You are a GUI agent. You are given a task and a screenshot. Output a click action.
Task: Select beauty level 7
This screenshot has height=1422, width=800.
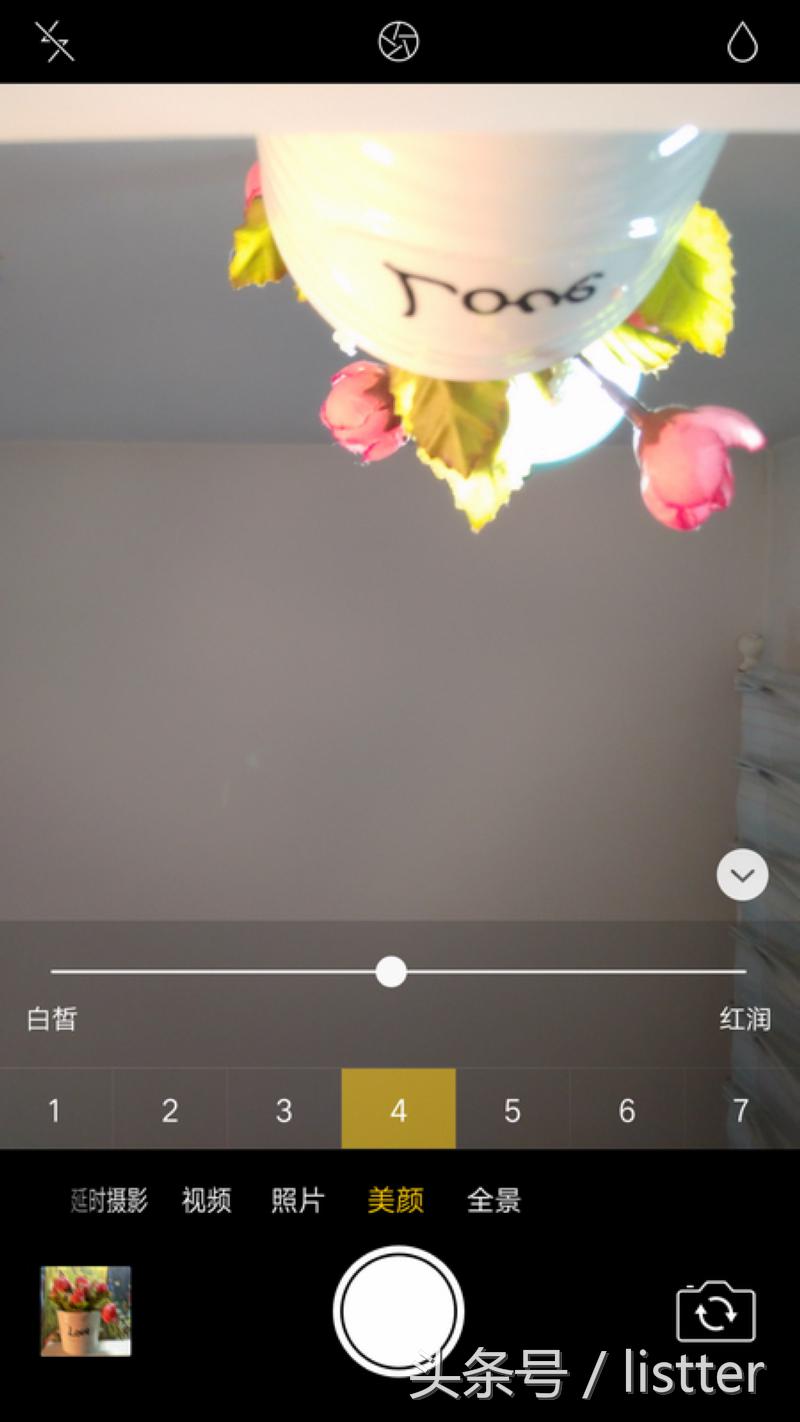pyautogui.click(x=741, y=1110)
